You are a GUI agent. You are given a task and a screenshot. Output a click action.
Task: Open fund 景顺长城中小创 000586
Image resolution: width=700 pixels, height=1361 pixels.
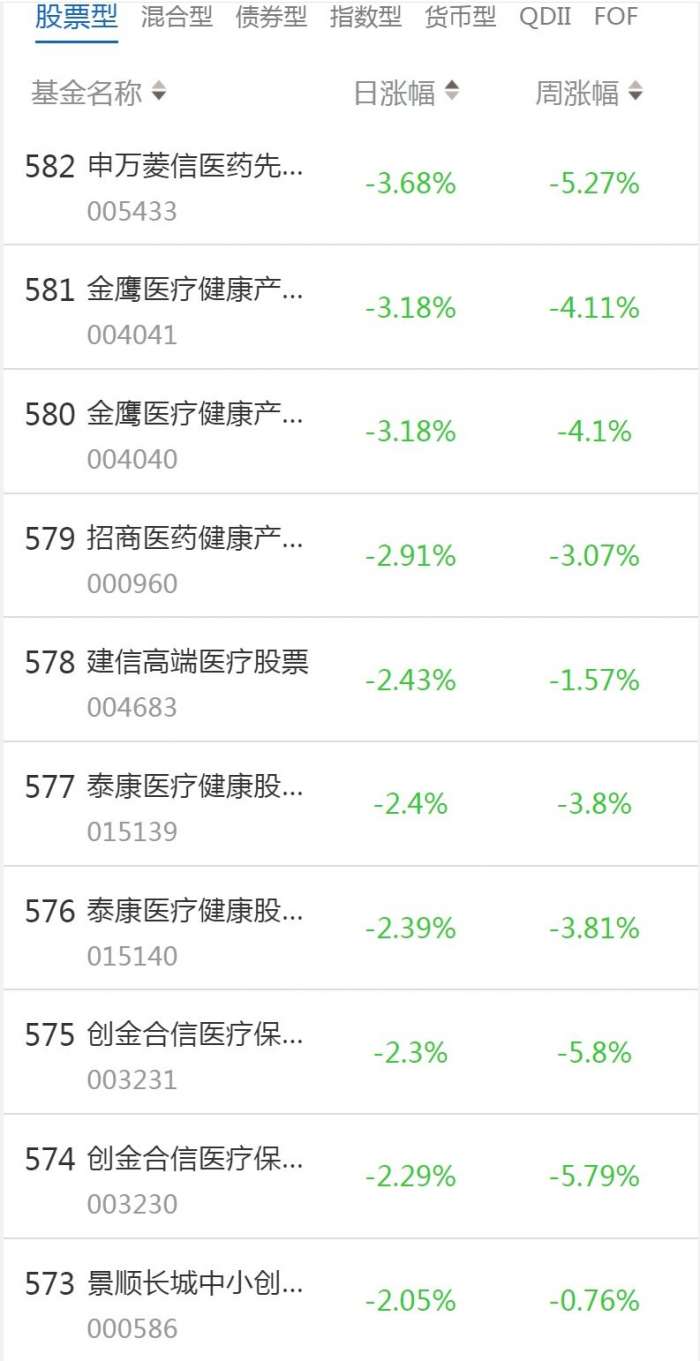[195, 1301]
